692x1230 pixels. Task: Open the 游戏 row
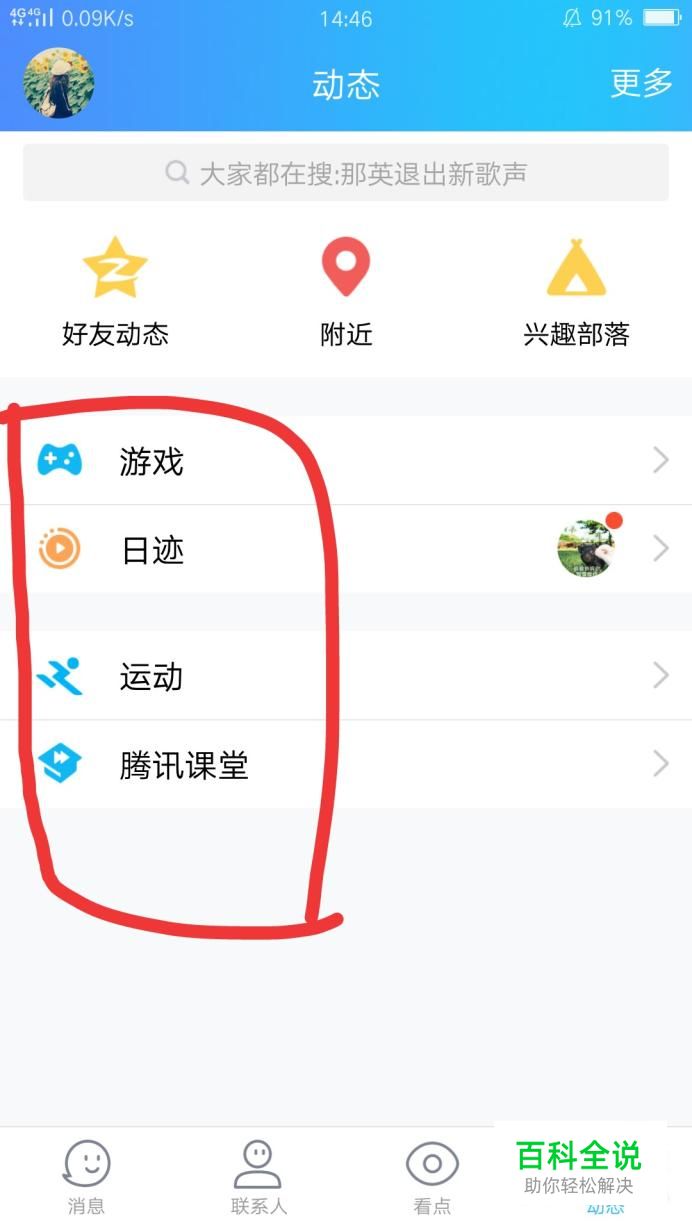(346, 461)
